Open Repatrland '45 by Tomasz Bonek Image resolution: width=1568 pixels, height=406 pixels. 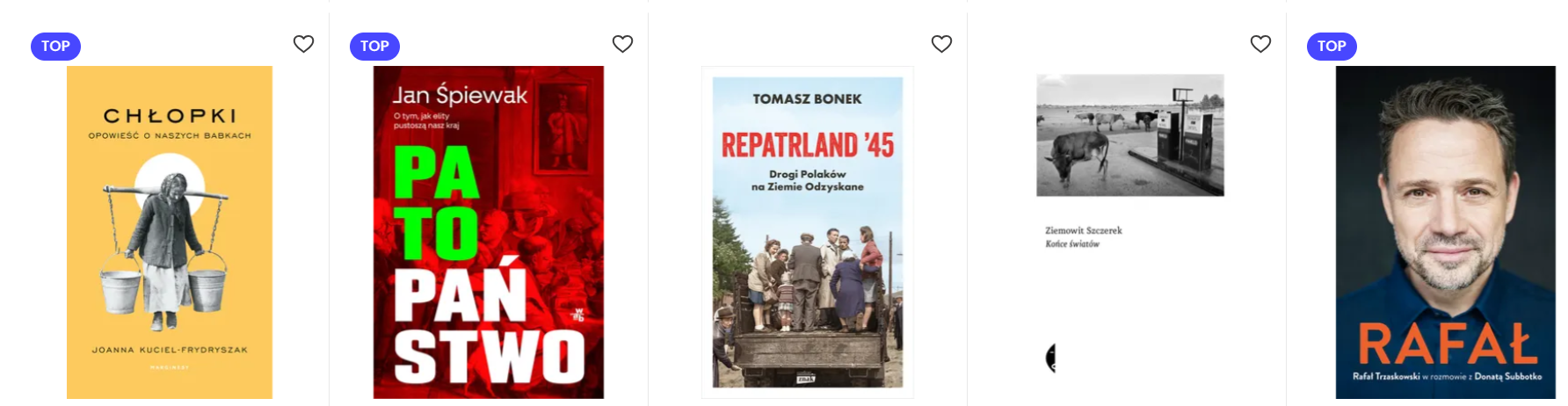coord(807,232)
